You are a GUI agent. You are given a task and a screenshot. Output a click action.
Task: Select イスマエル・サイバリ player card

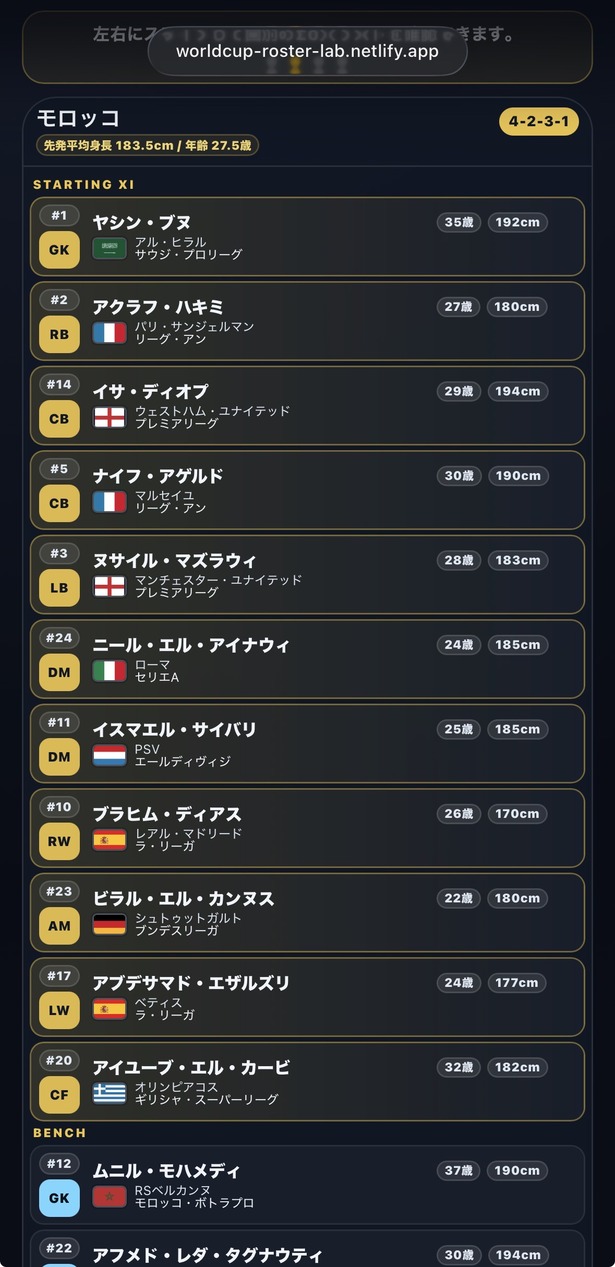click(x=307, y=743)
